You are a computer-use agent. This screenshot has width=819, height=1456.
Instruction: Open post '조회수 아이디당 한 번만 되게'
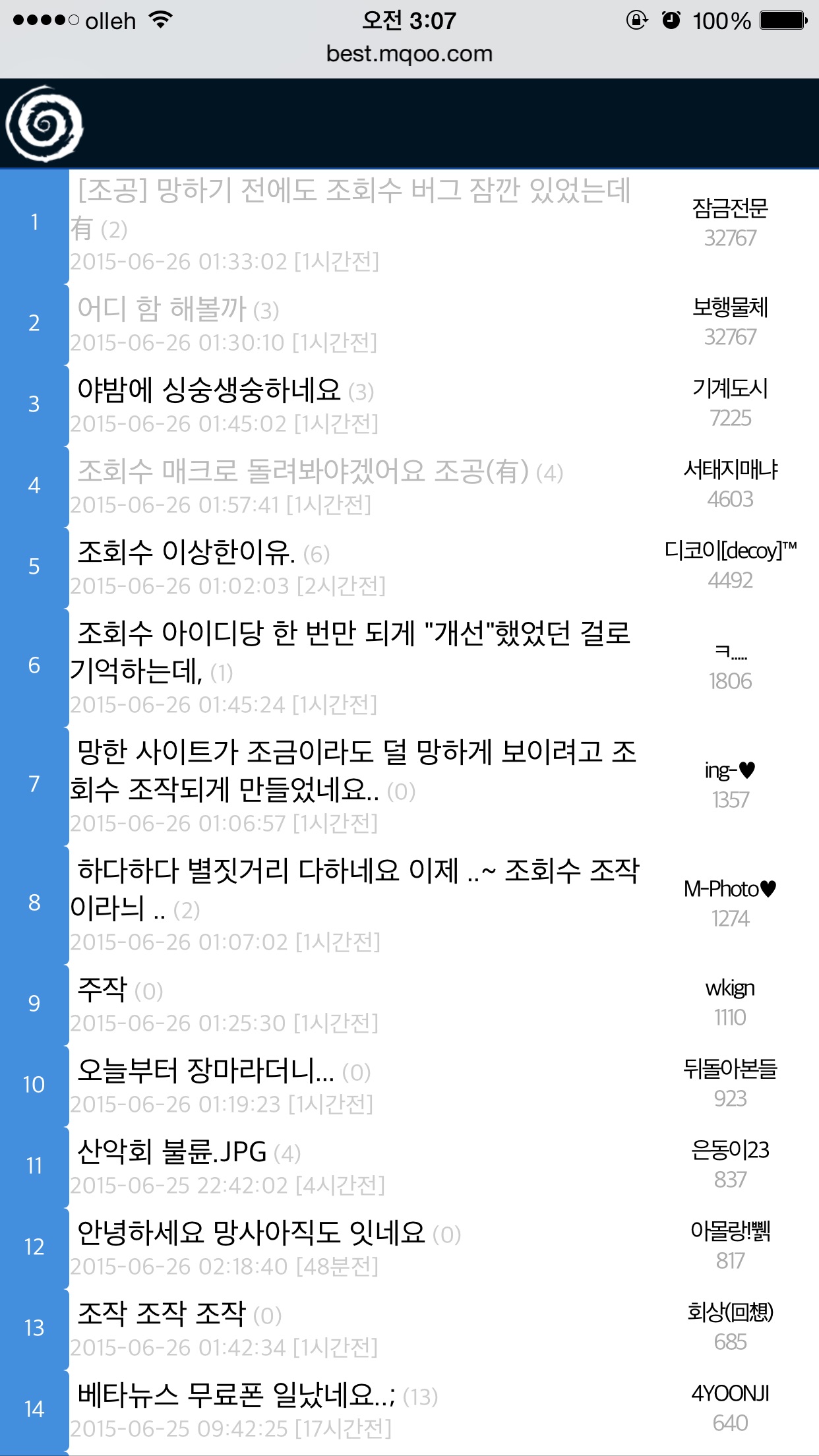pos(354,634)
